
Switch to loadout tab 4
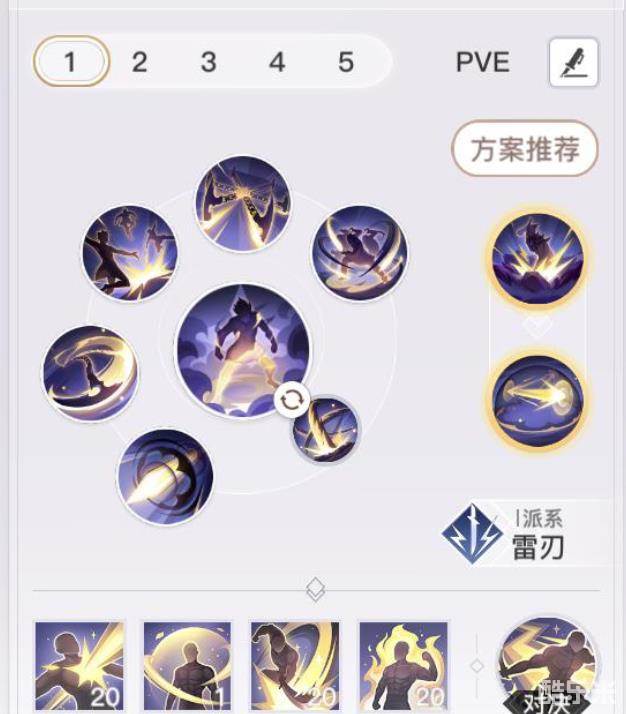point(277,62)
